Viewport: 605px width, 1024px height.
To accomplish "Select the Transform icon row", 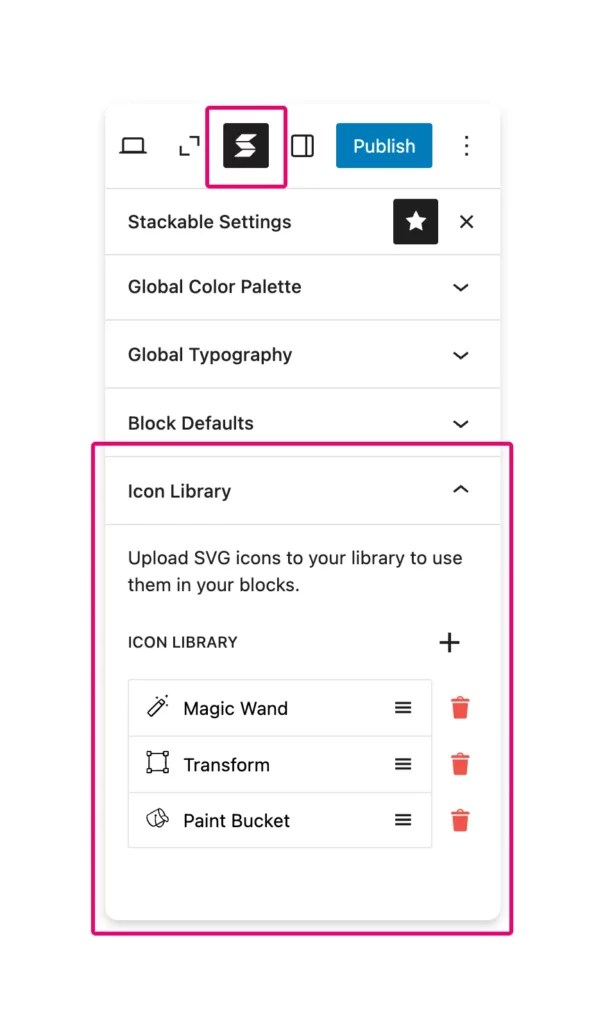I will coord(280,764).
